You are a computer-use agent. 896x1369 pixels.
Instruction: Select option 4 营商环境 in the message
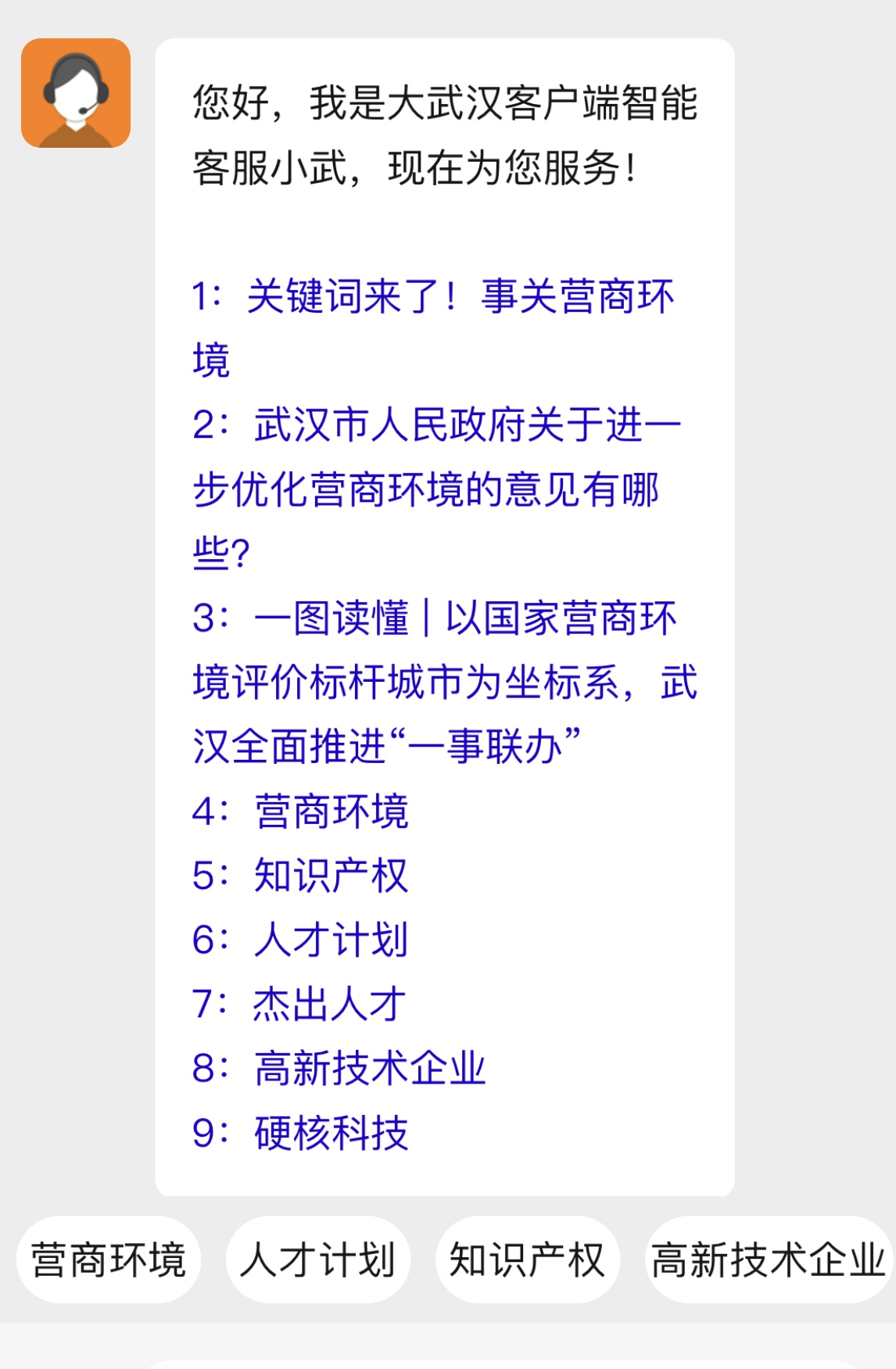click(x=300, y=811)
